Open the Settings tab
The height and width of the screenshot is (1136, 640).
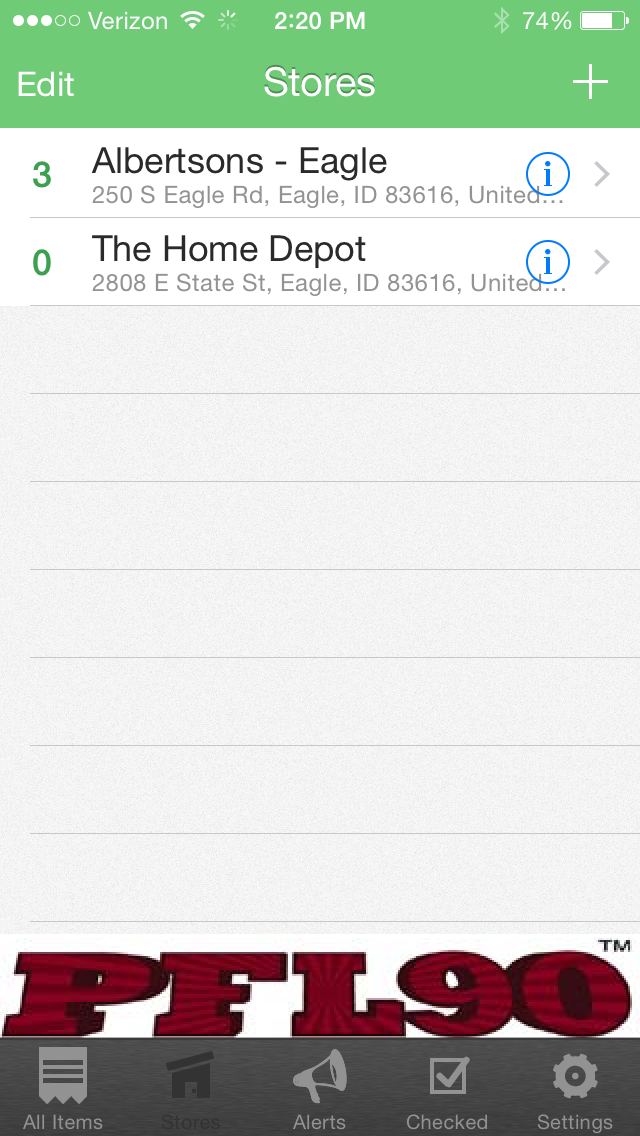(x=575, y=1088)
